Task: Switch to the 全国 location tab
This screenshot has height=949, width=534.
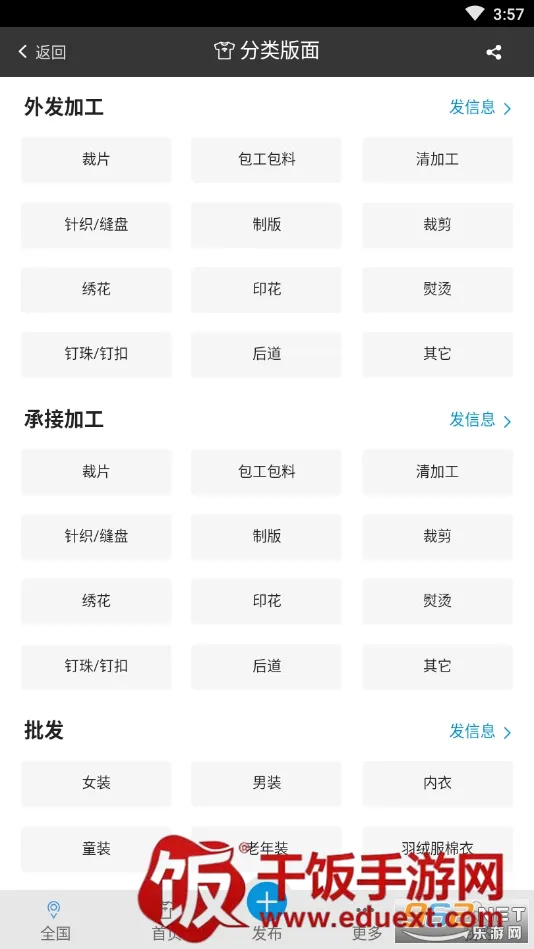Action: coord(54,920)
